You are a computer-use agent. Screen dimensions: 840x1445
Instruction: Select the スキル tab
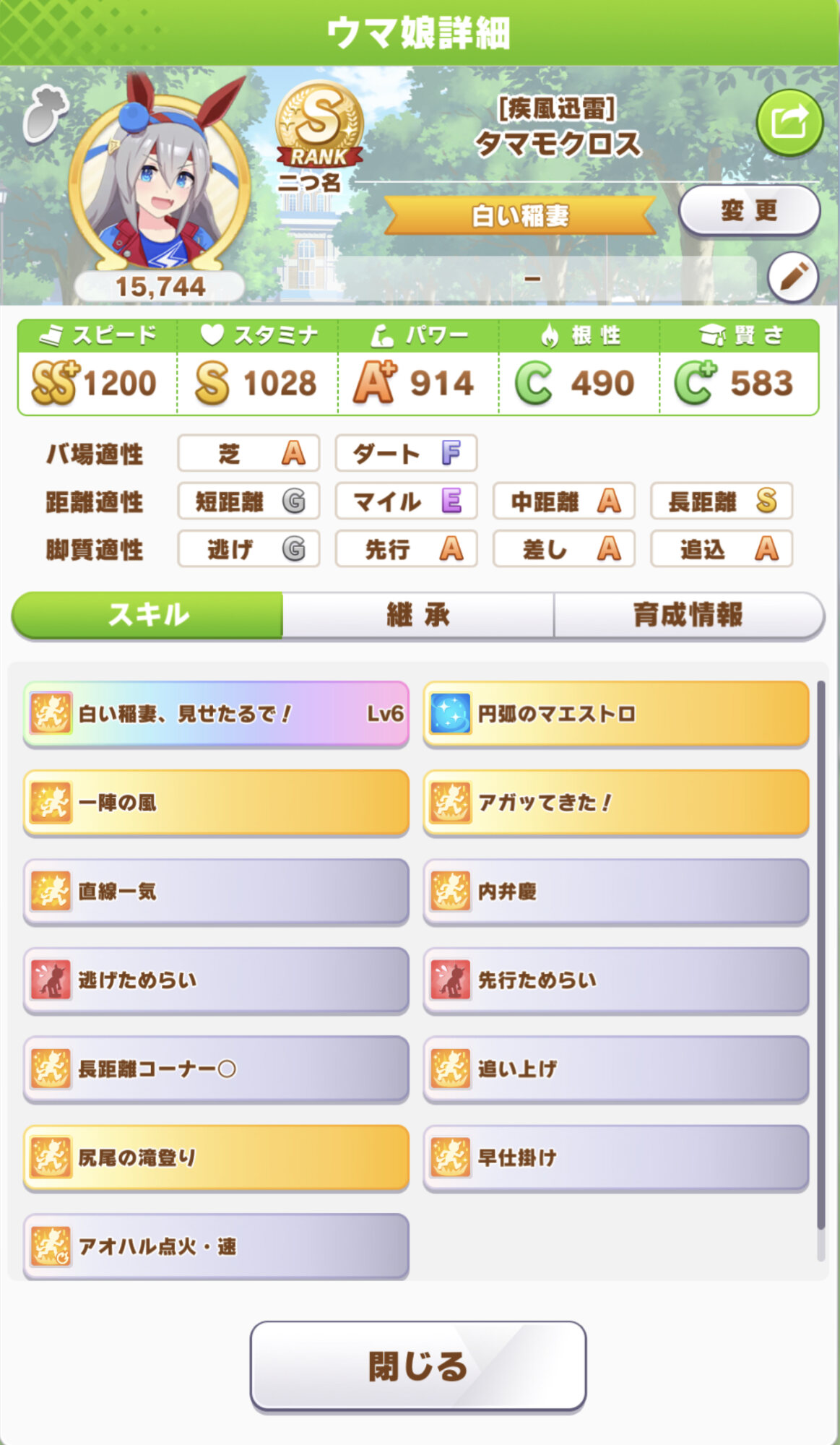click(x=148, y=615)
